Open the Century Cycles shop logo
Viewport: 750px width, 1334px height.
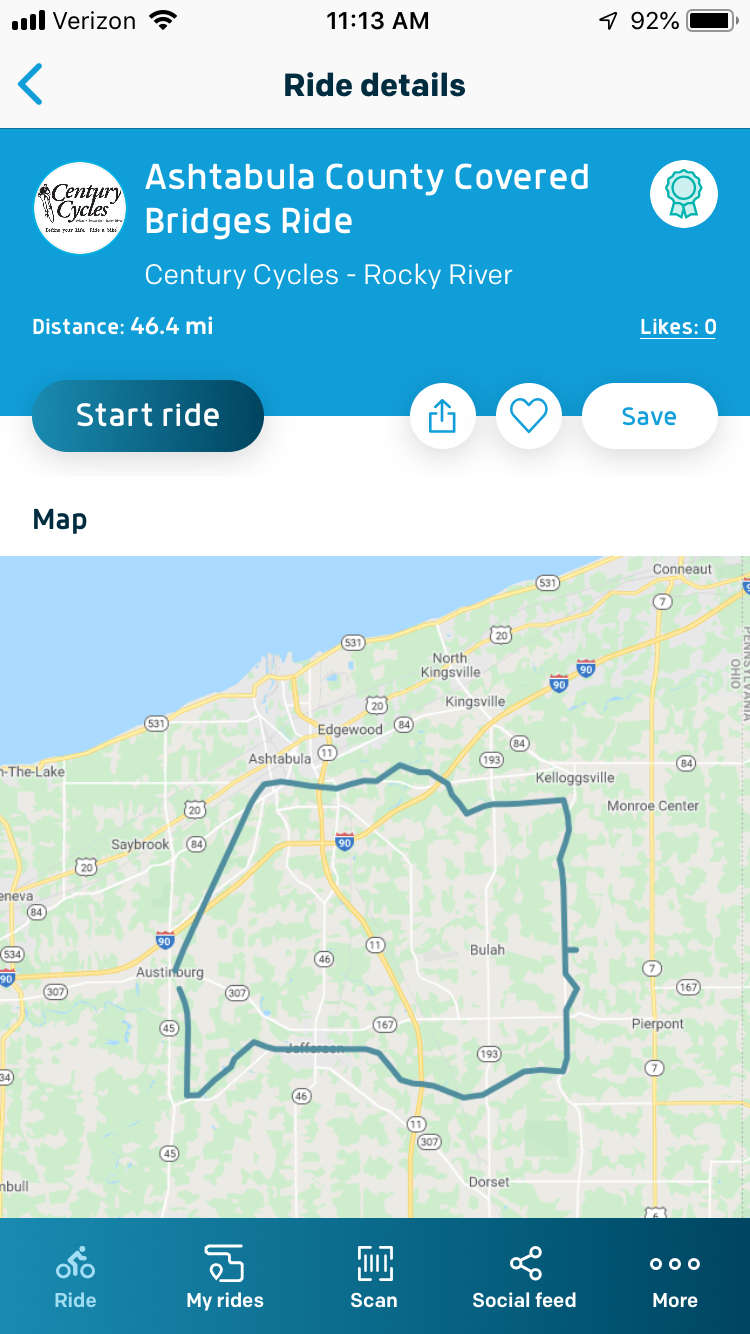click(x=79, y=208)
